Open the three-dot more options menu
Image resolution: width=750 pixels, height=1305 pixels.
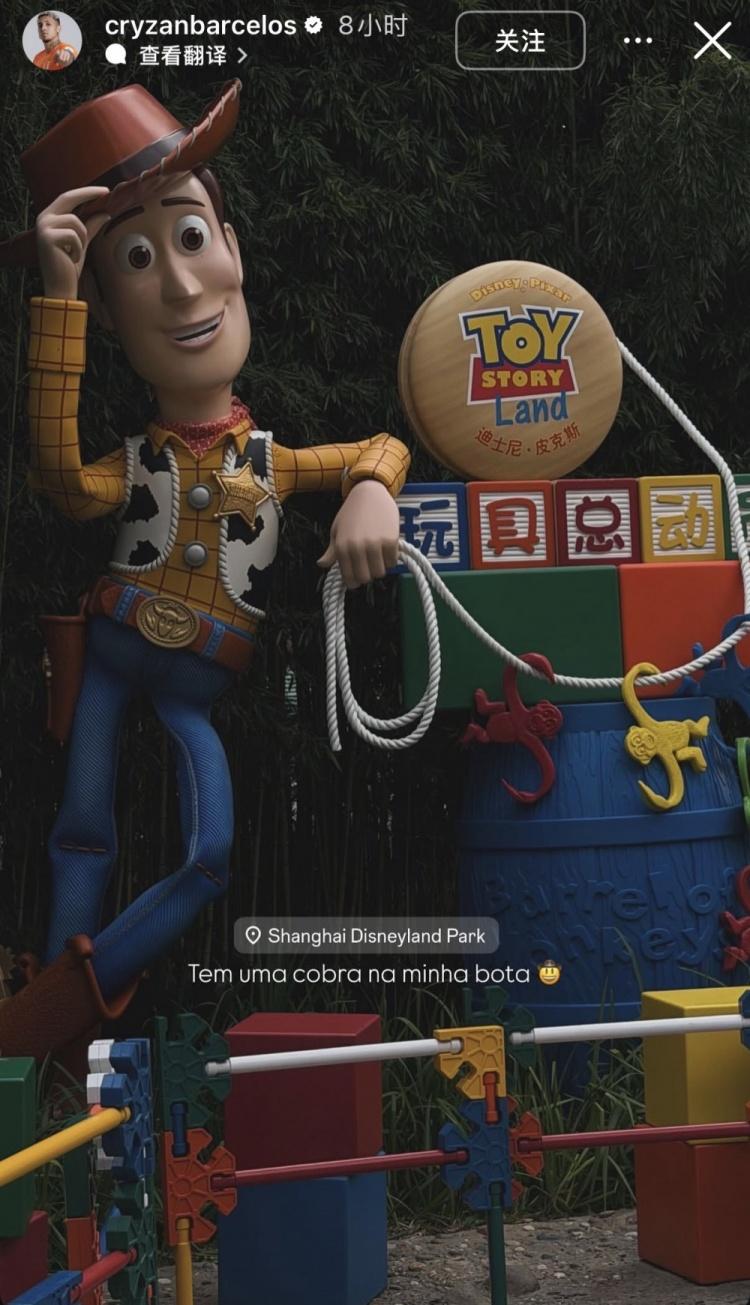click(637, 41)
